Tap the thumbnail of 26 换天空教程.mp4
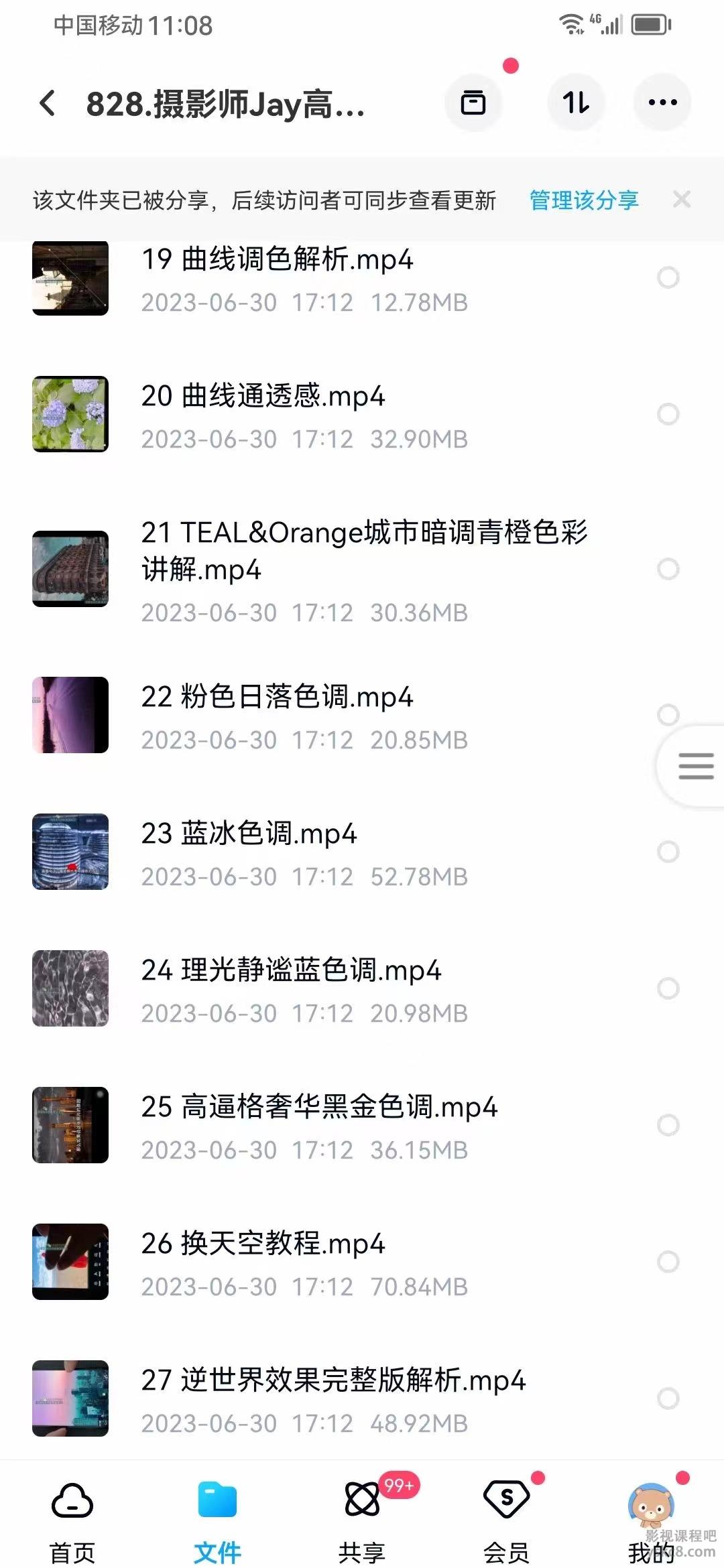This screenshot has height=1568, width=724. 70,1260
